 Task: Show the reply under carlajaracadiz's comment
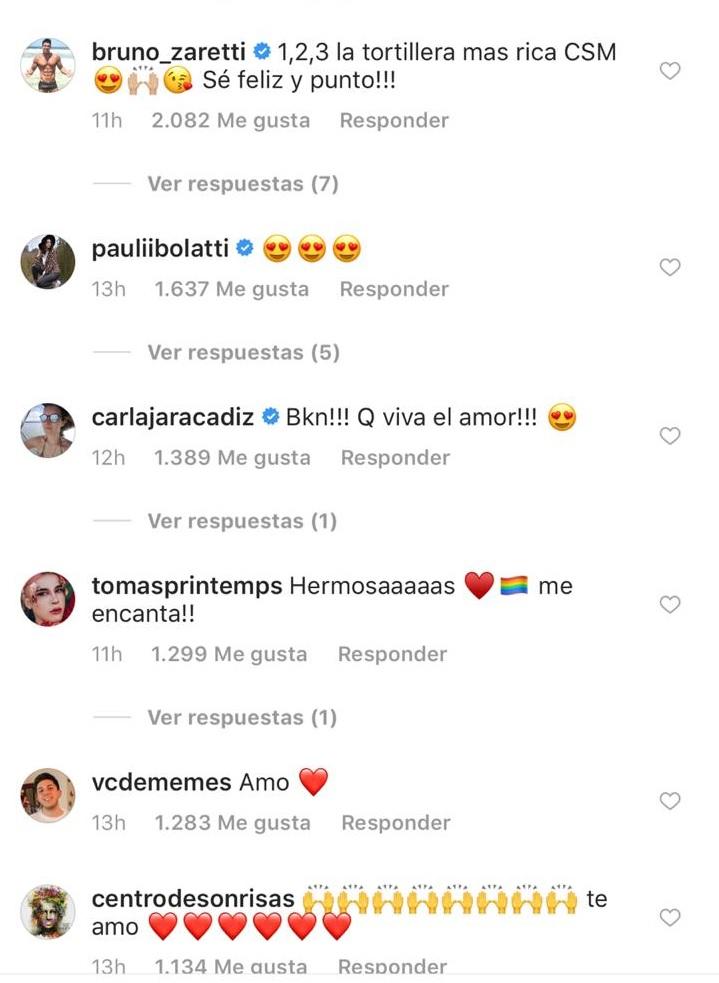point(242,521)
